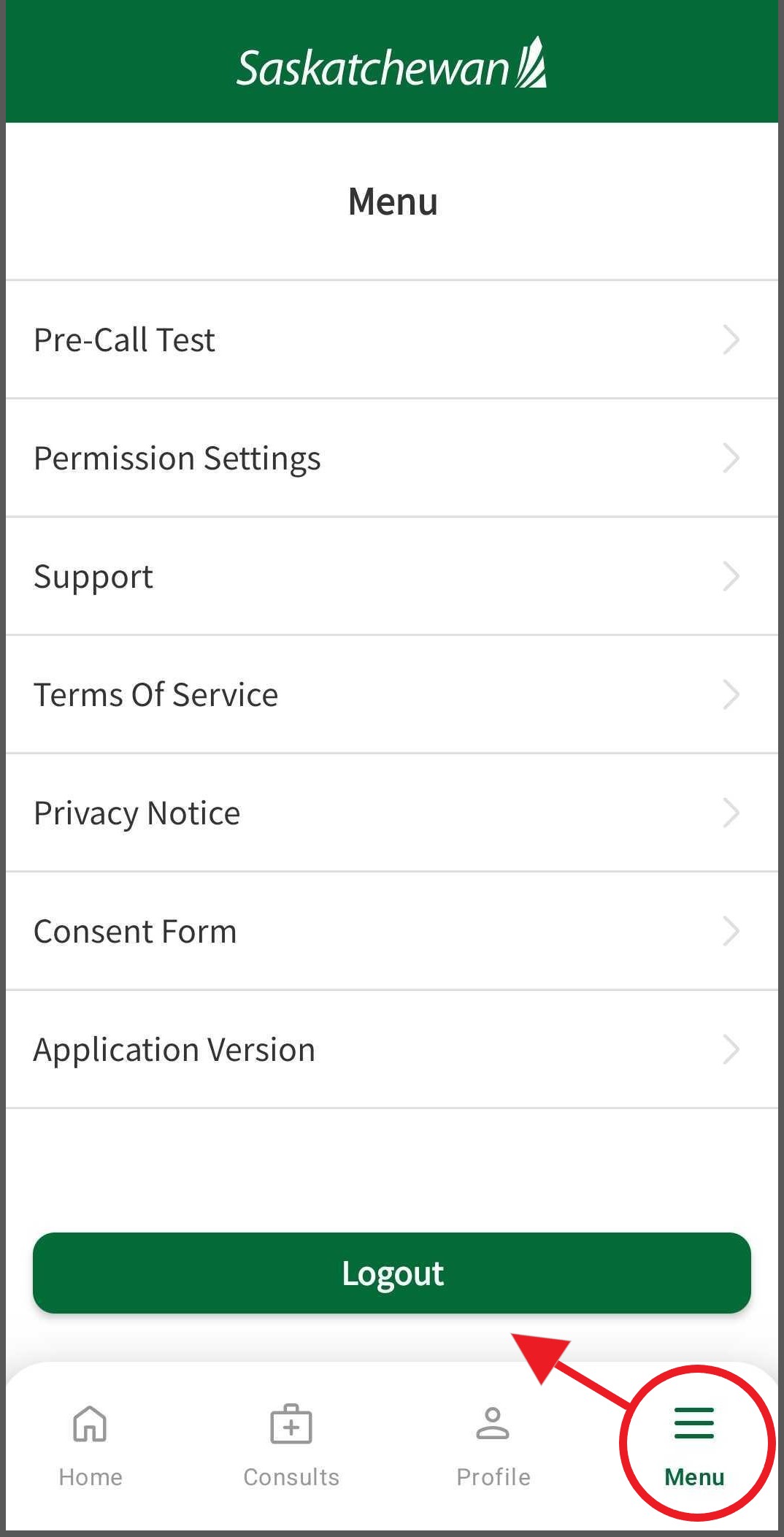Go to the Support page

(391, 576)
